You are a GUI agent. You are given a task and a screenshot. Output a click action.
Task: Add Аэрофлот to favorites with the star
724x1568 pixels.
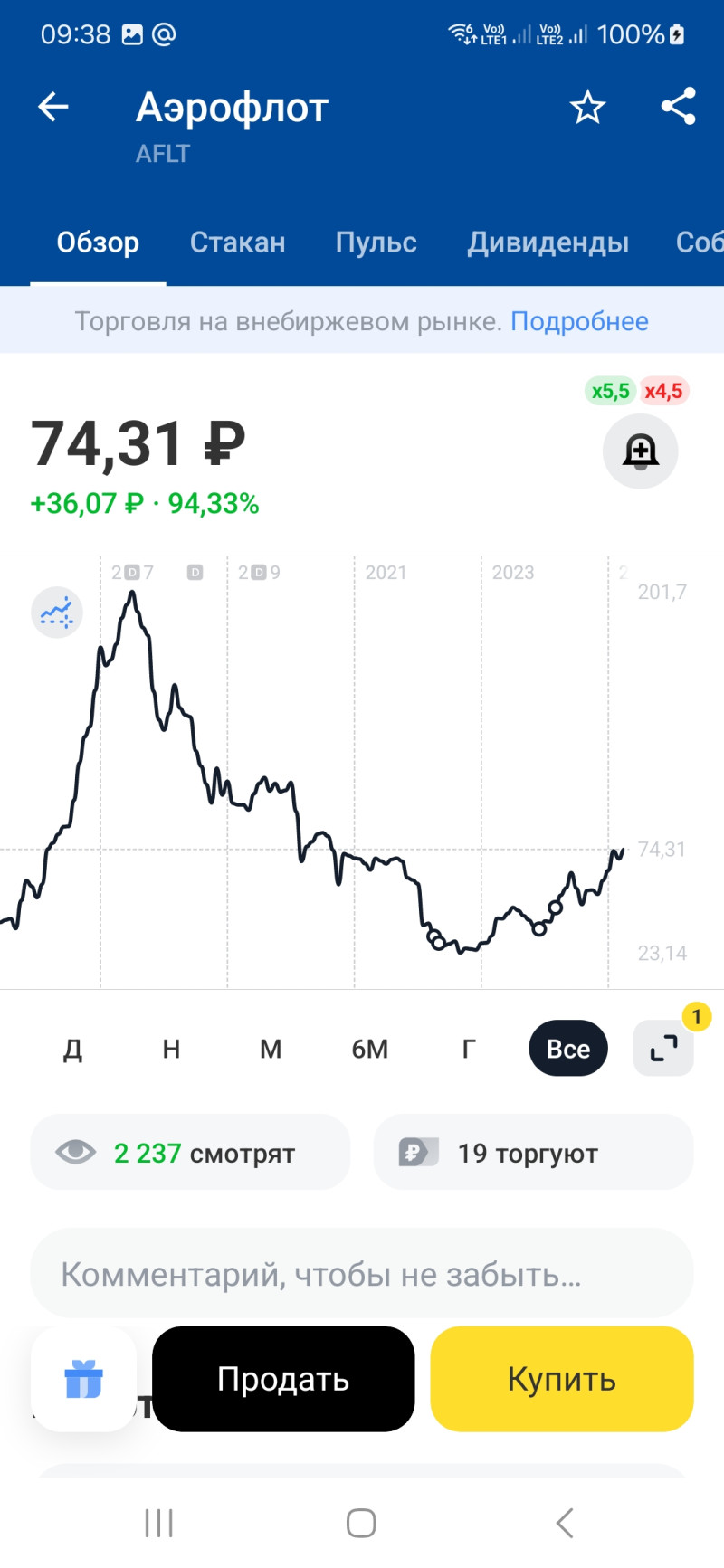pos(587,108)
